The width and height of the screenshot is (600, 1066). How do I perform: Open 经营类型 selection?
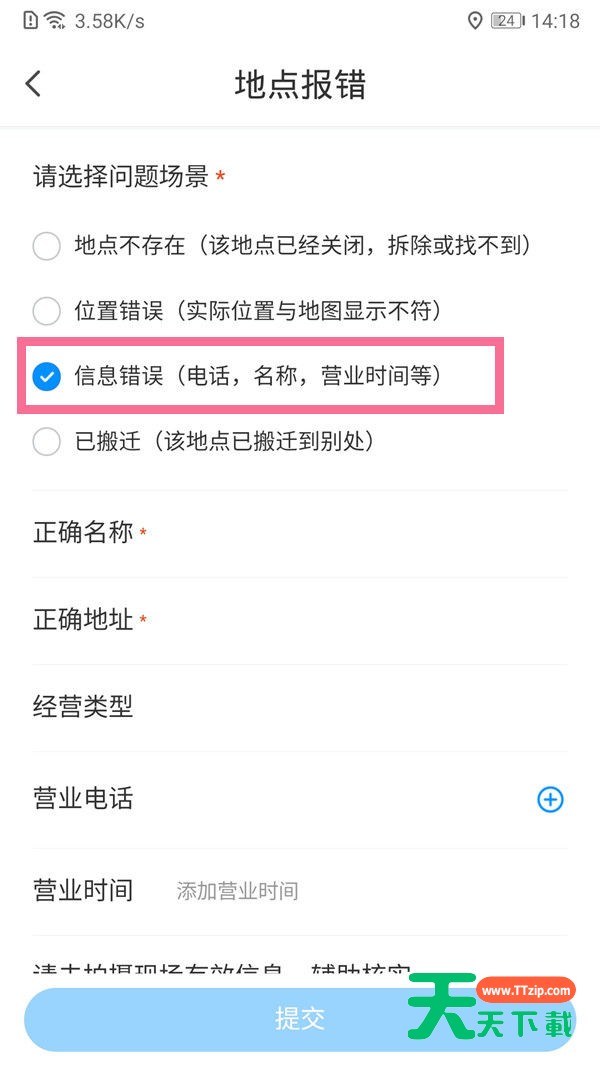click(x=300, y=708)
